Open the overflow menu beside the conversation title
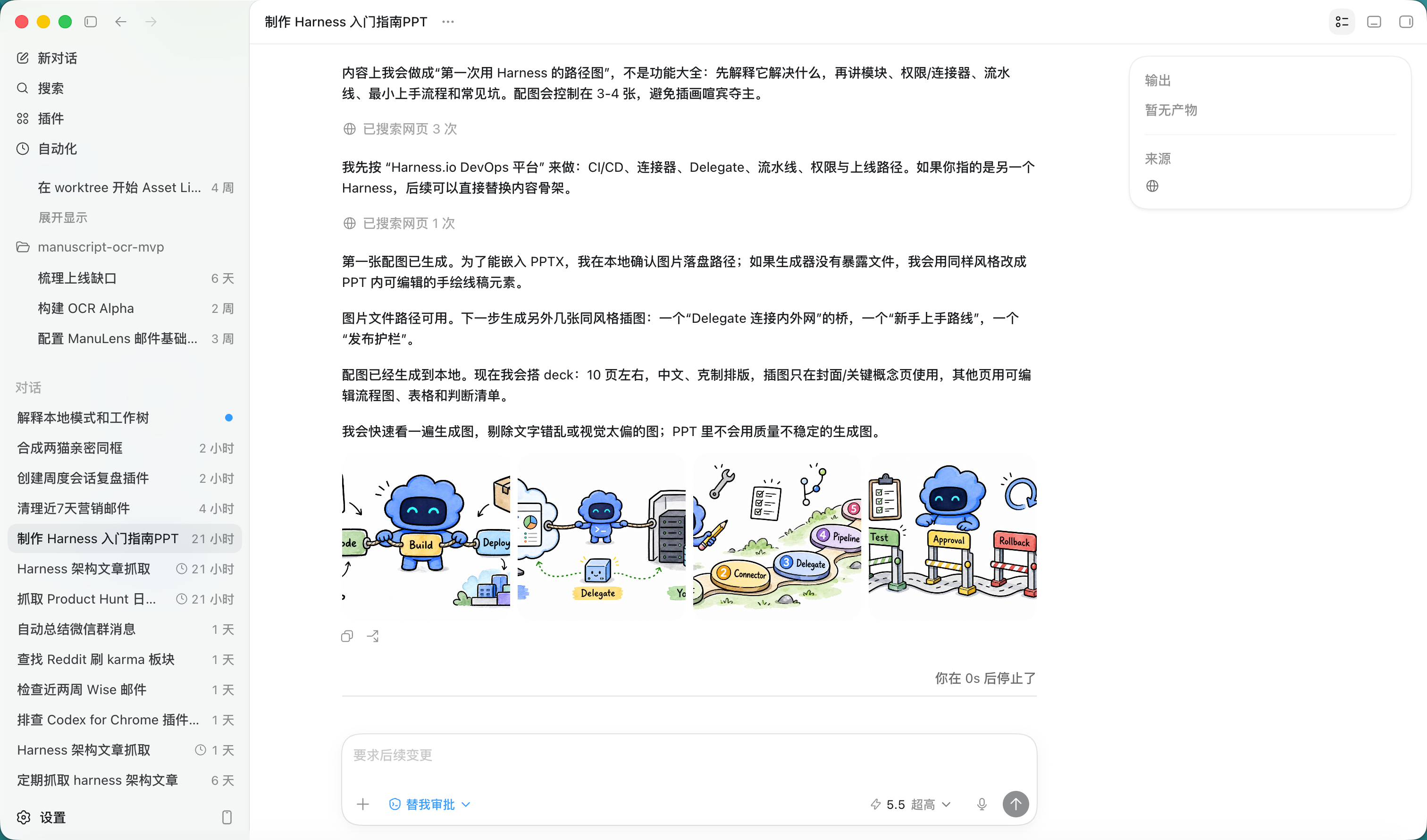The height and width of the screenshot is (840, 1427). 448,22
